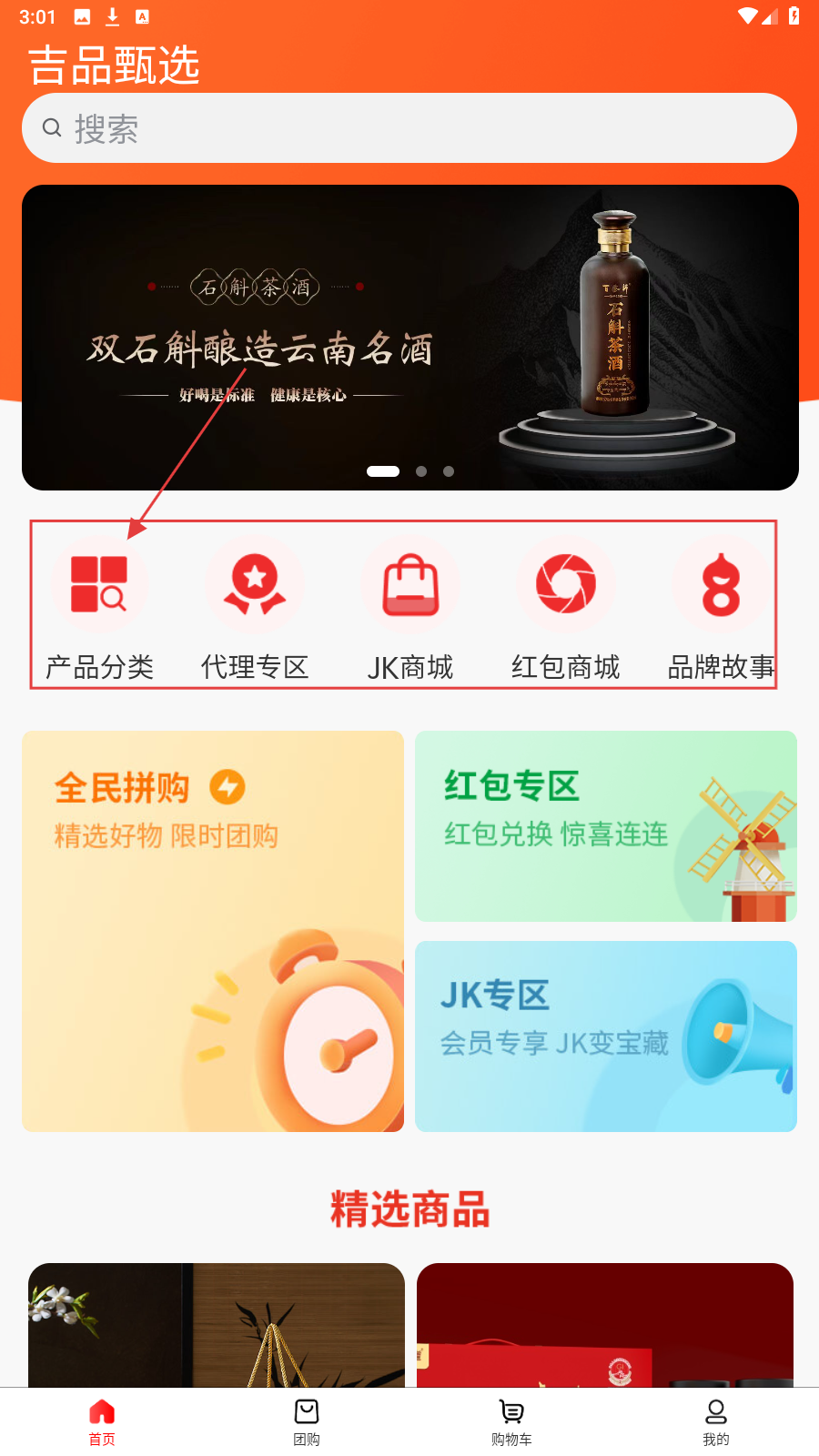Open the 全民拼购 group deal card

click(x=213, y=931)
